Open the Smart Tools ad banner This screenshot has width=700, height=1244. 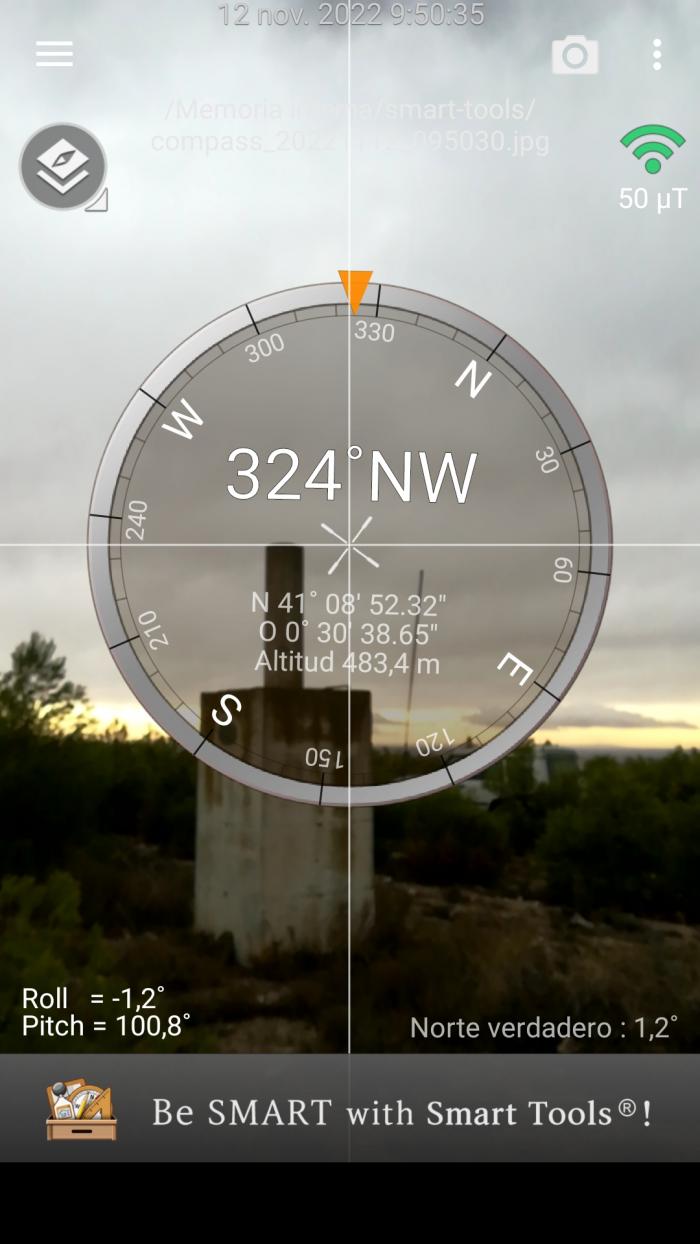point(350,1108)
